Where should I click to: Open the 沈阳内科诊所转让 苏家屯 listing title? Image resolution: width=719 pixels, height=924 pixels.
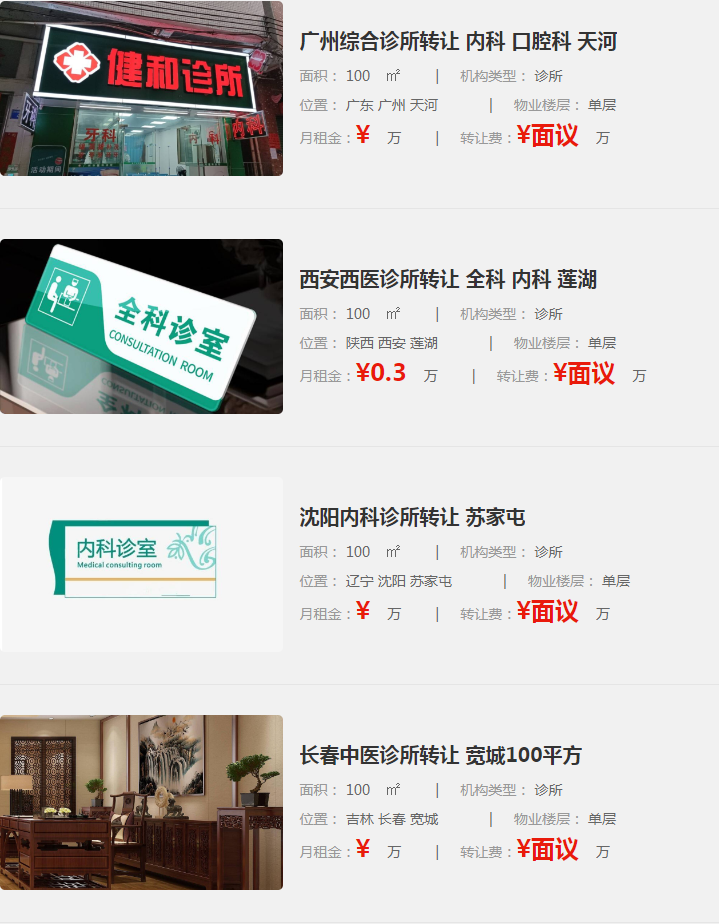(412, 518)
